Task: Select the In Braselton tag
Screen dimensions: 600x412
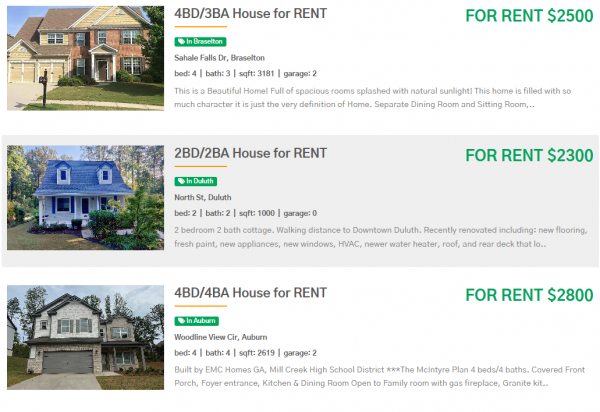Action: [x=200, y=42]
